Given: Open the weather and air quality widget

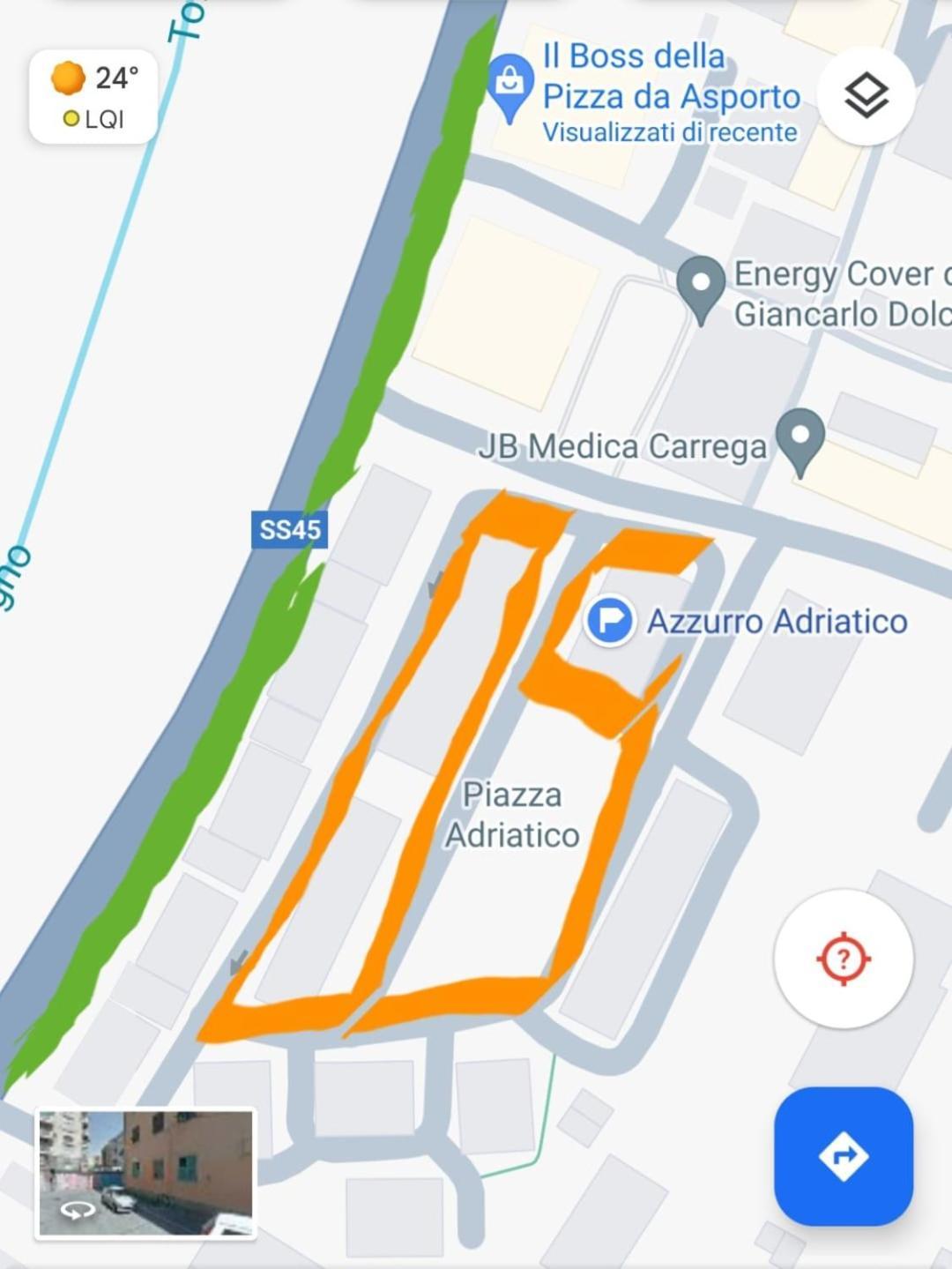Looking at the screenshot, I should tap(93, 96).
